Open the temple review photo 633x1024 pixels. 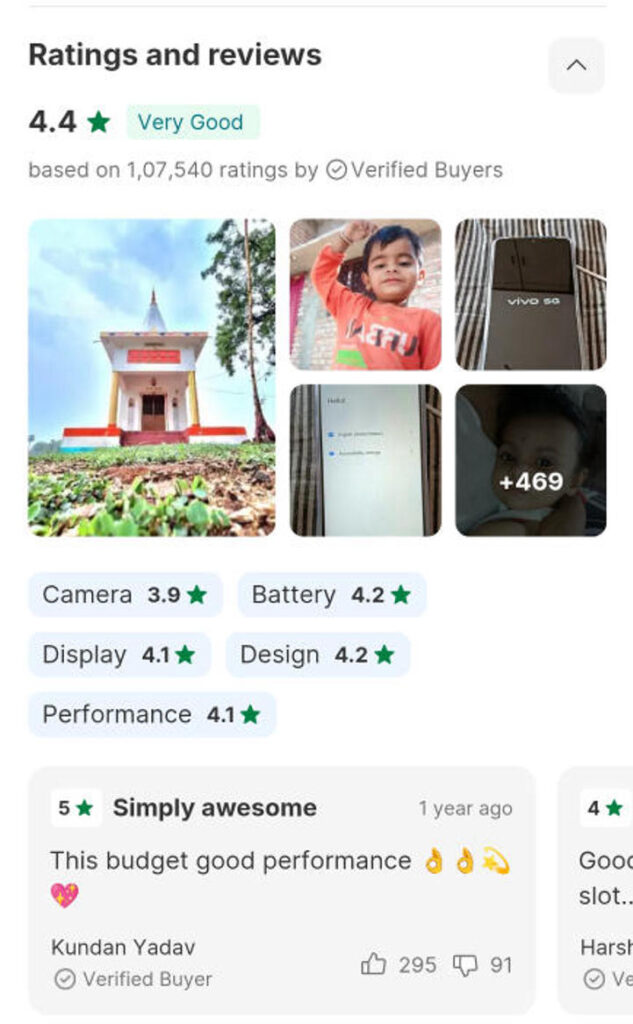(x=152, y=377)
